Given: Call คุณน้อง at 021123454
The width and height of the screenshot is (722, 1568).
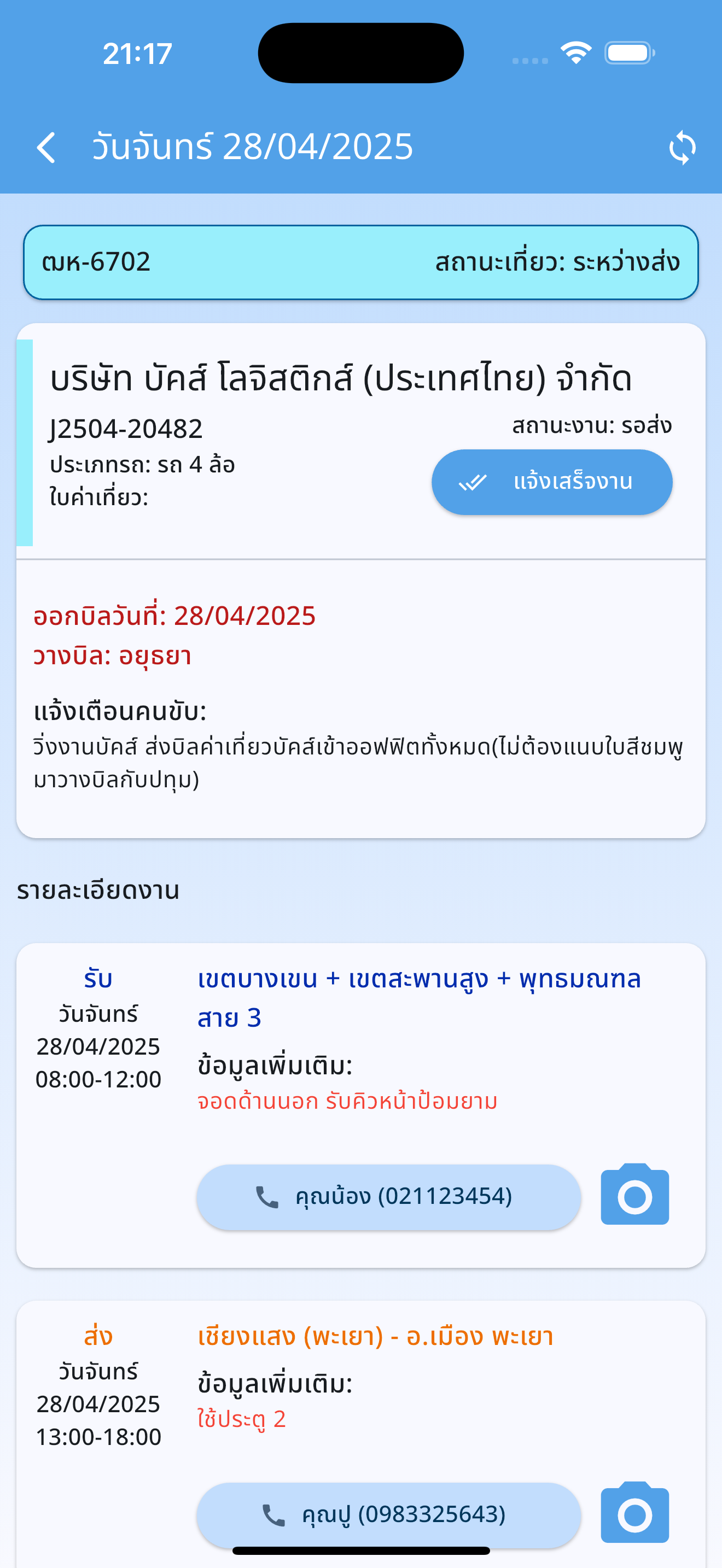Looking at the screenshot, I should [x=388, y=1197].
